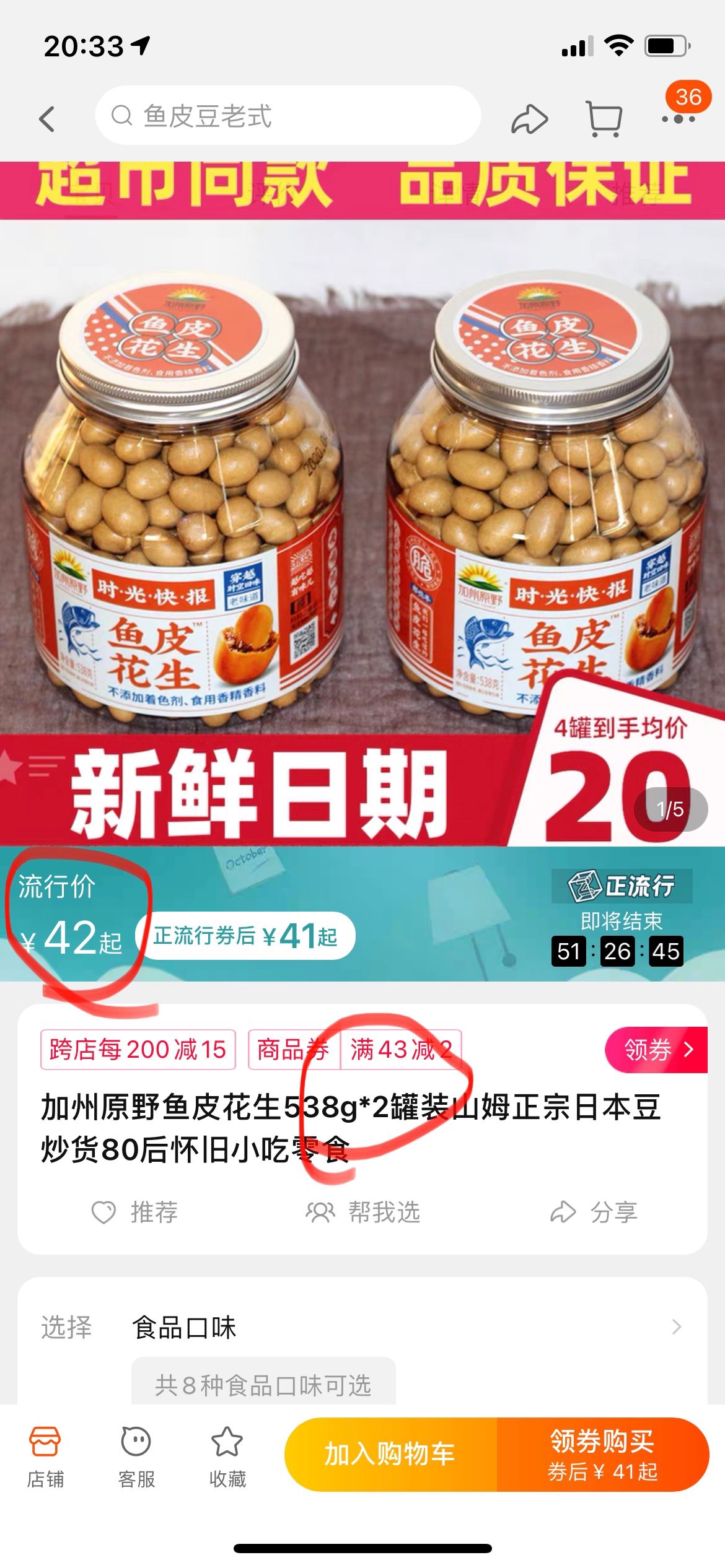
Task: Share this product from the top bar
Action: 529,118
